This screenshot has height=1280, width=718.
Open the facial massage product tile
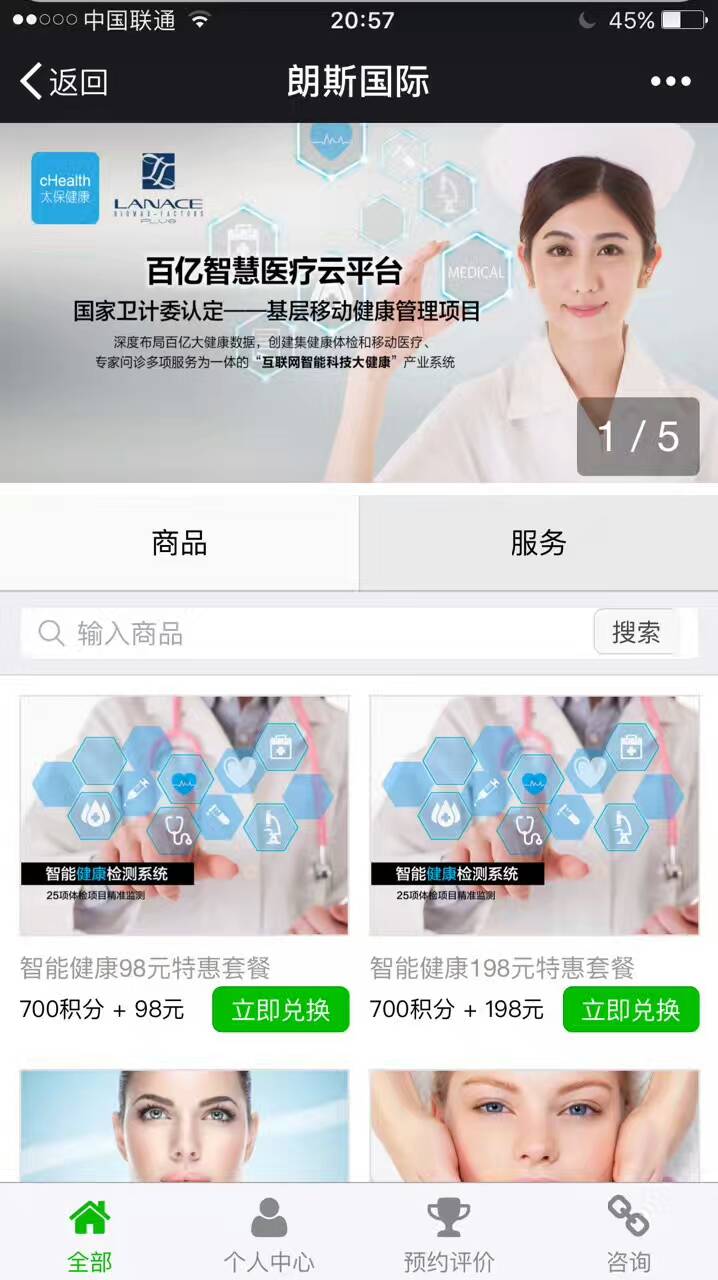(x=534, y=1125)
